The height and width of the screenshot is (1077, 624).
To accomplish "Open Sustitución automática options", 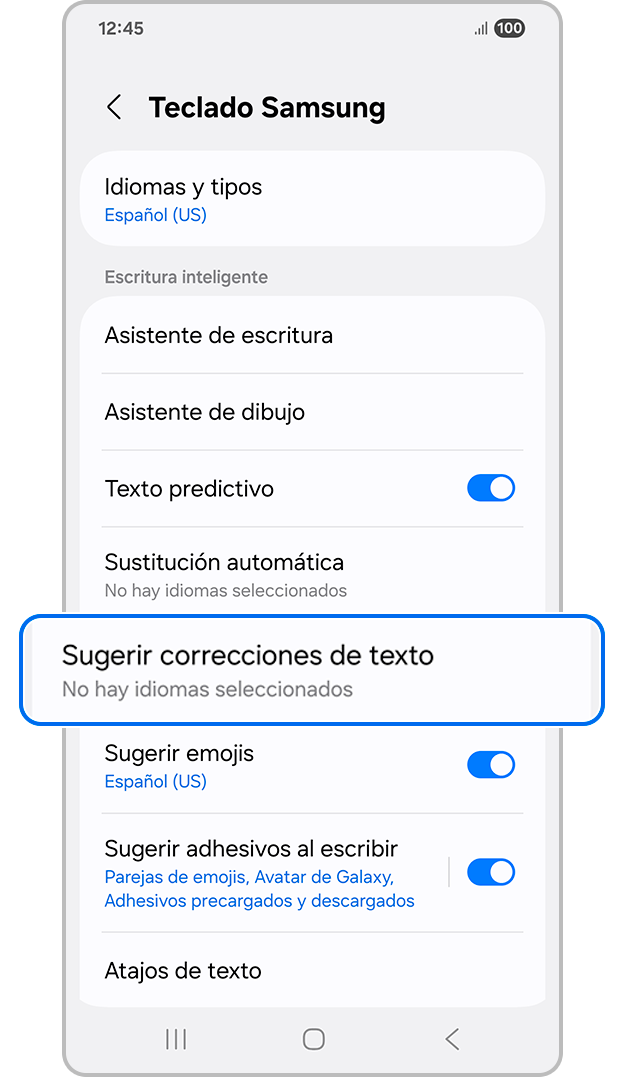I will pos(312,574).
